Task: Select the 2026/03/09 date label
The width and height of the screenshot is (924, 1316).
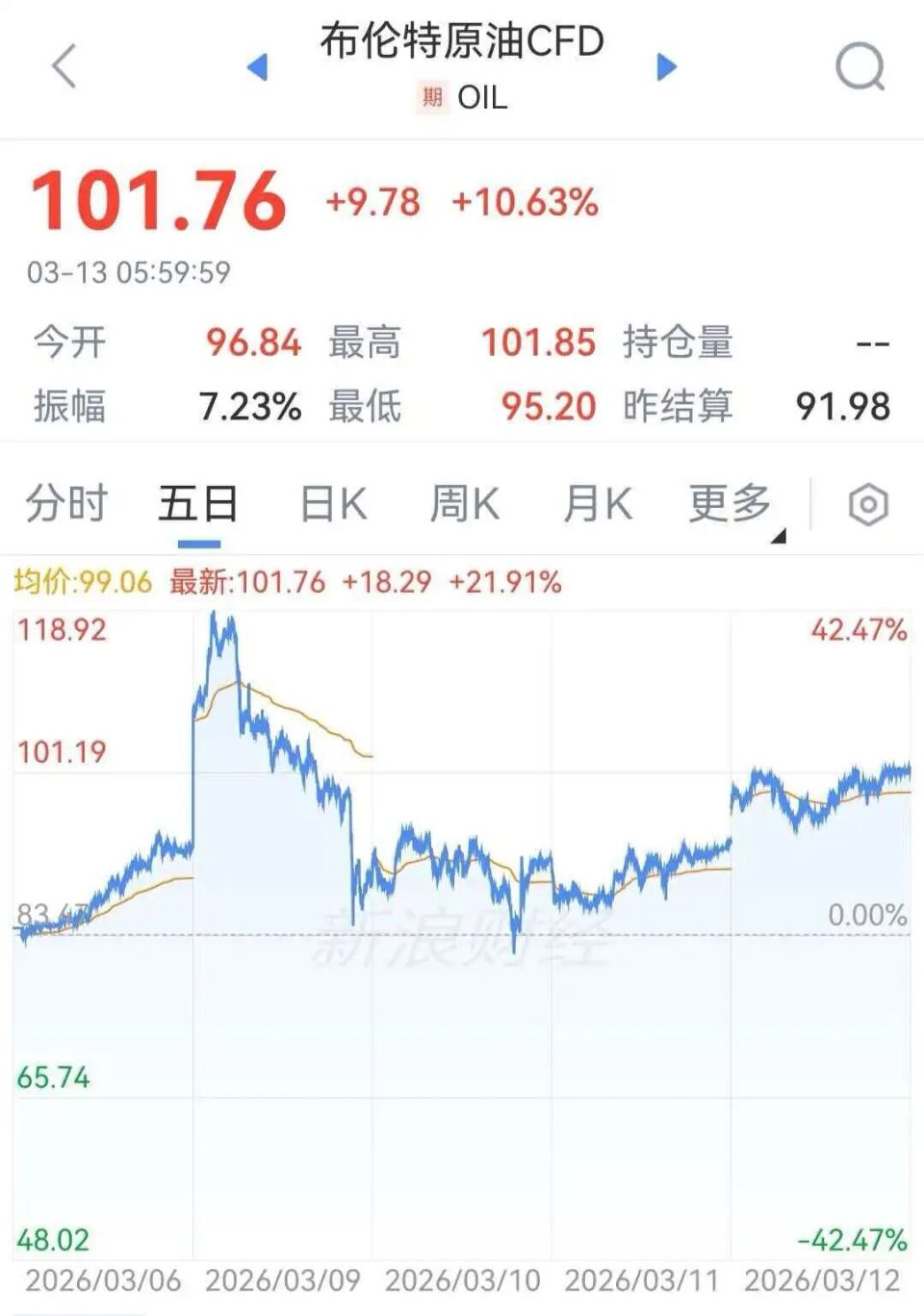Action: 283,1281
